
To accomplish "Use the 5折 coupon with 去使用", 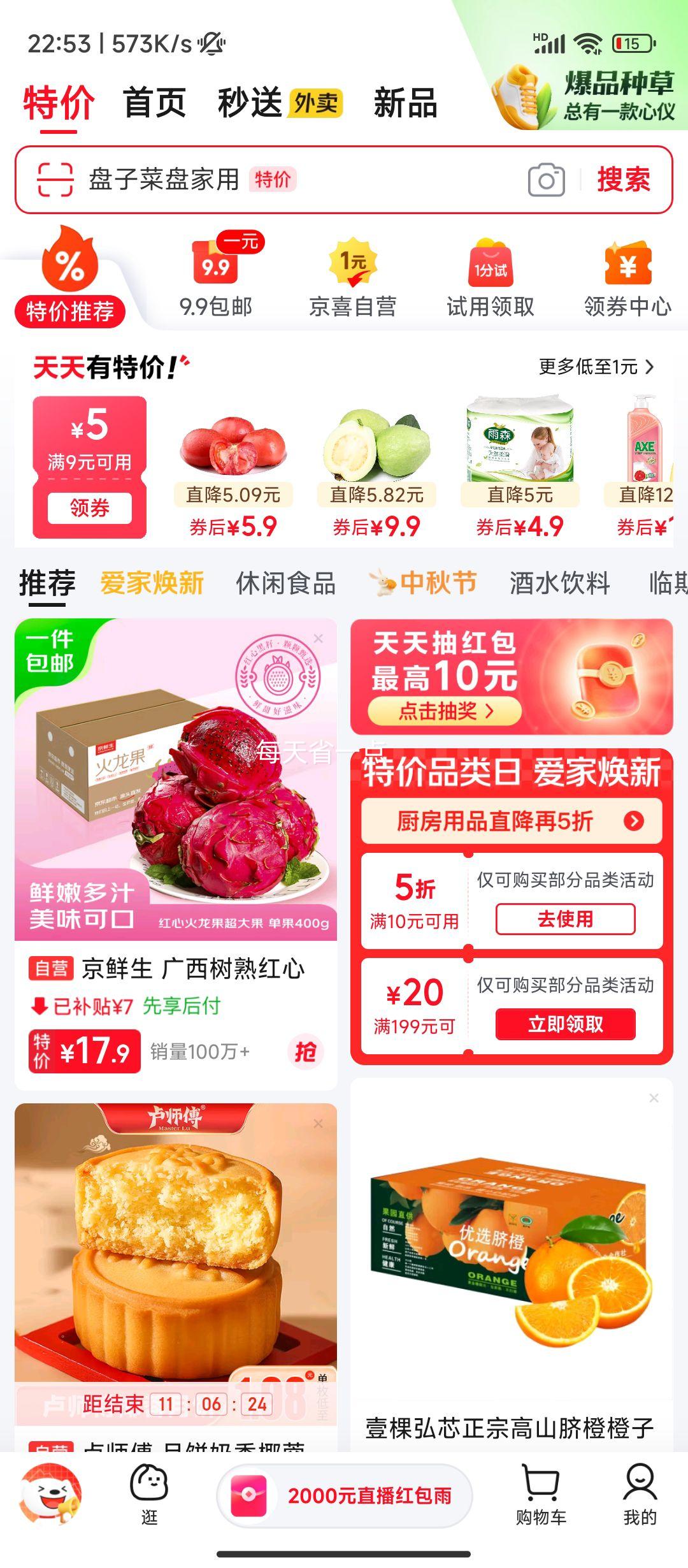I will tap(565, 919).
